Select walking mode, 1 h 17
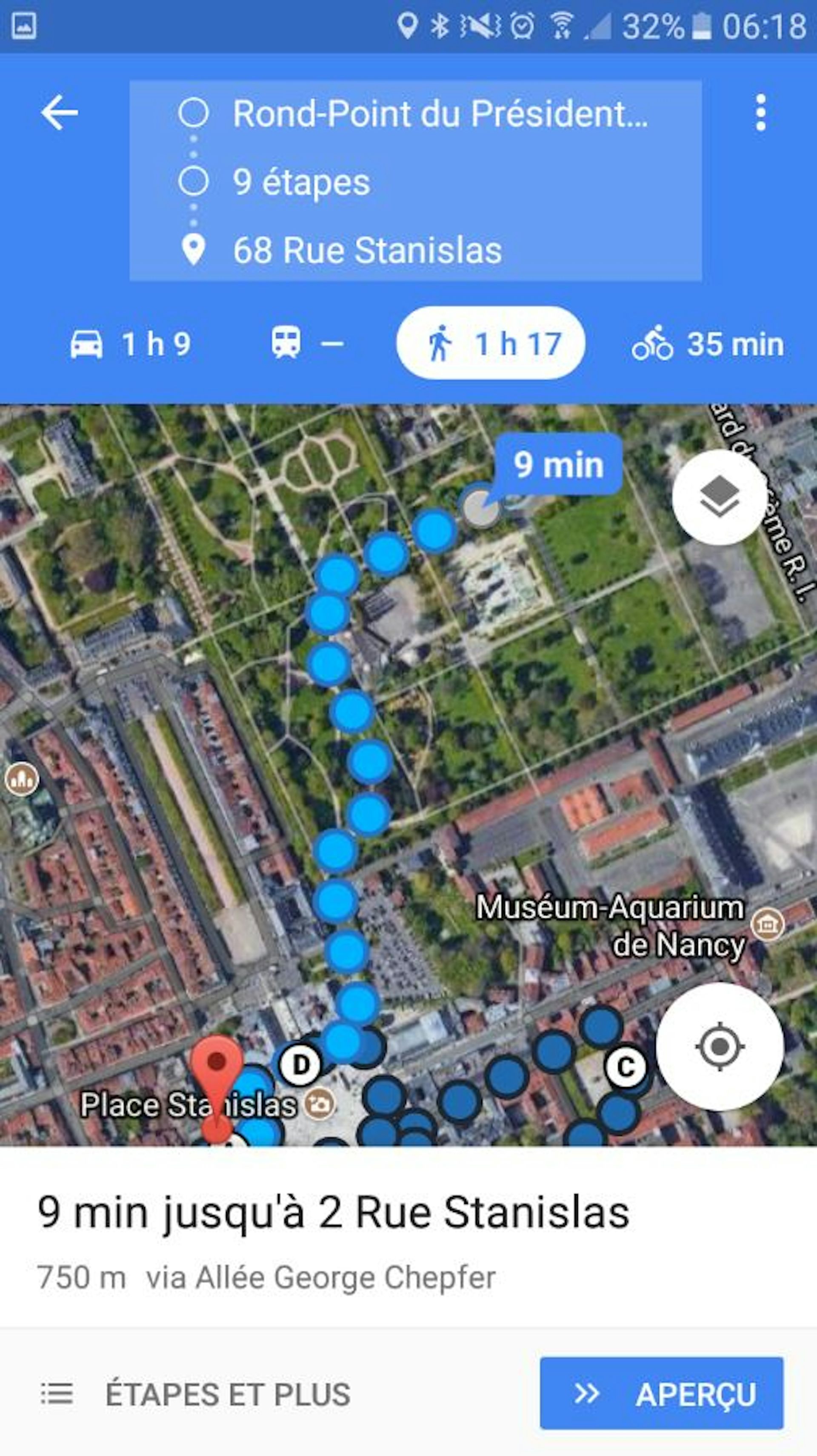Image resolution: width=817 pixels, height=1456 pixels. (x=491, y=343)
